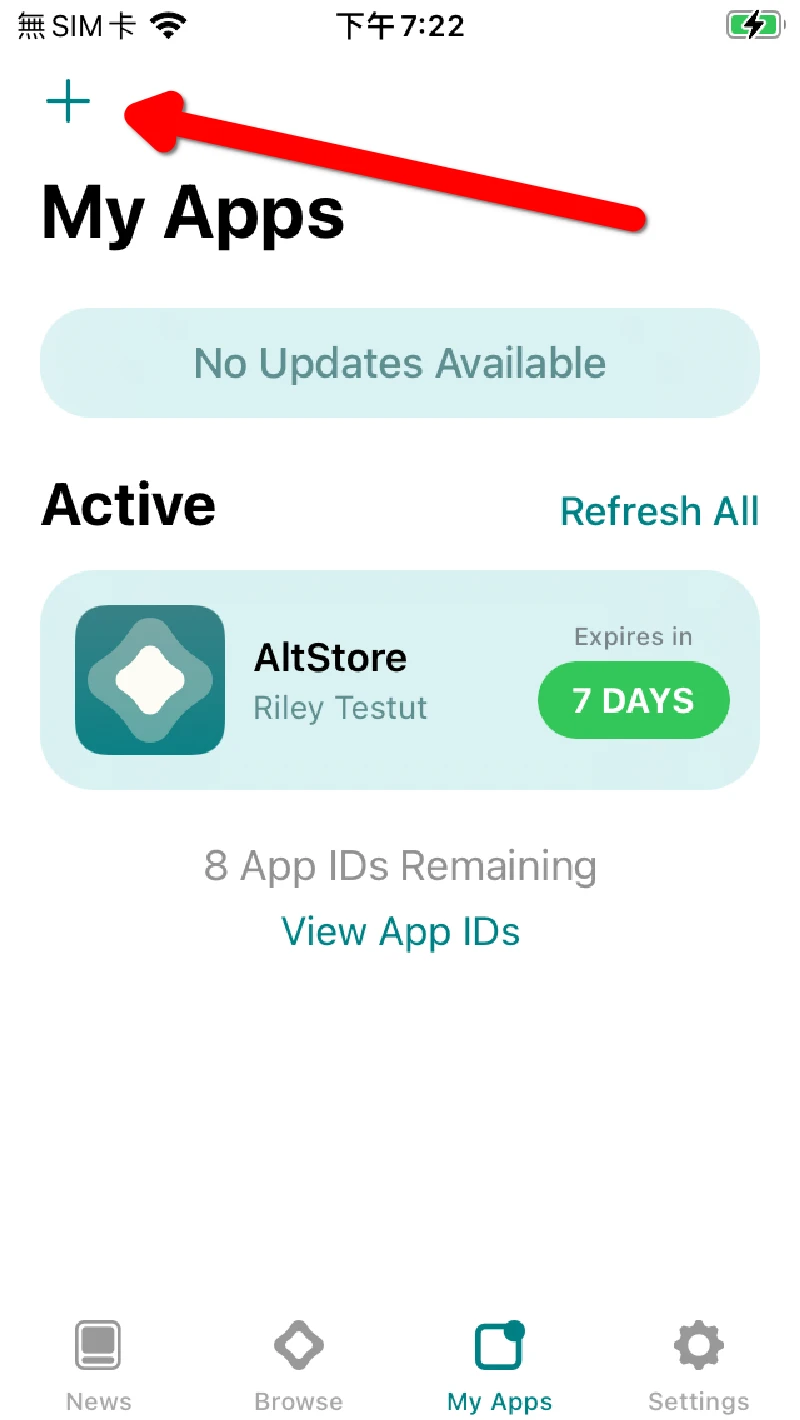
Task: Tap the No Updates Available banner
Action: [x=400, y=363]
